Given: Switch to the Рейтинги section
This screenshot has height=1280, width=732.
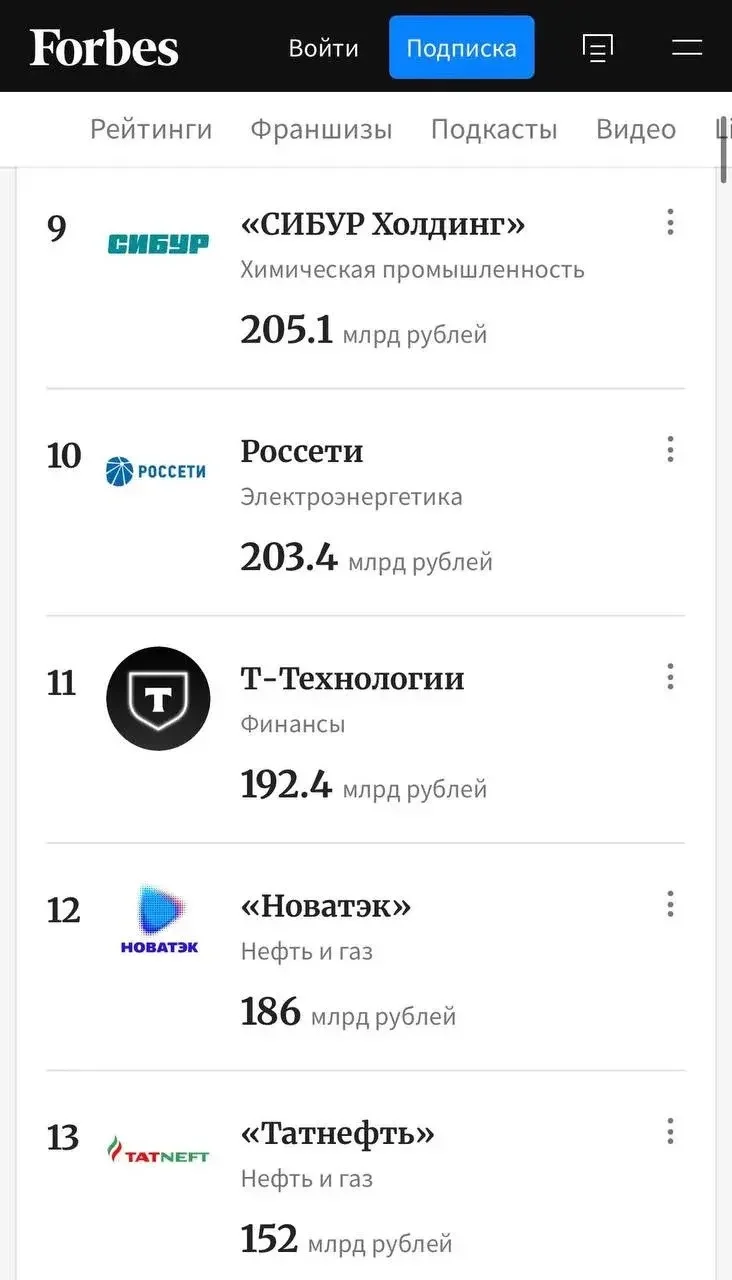Looking at the screenshot, I should (151, 129).
